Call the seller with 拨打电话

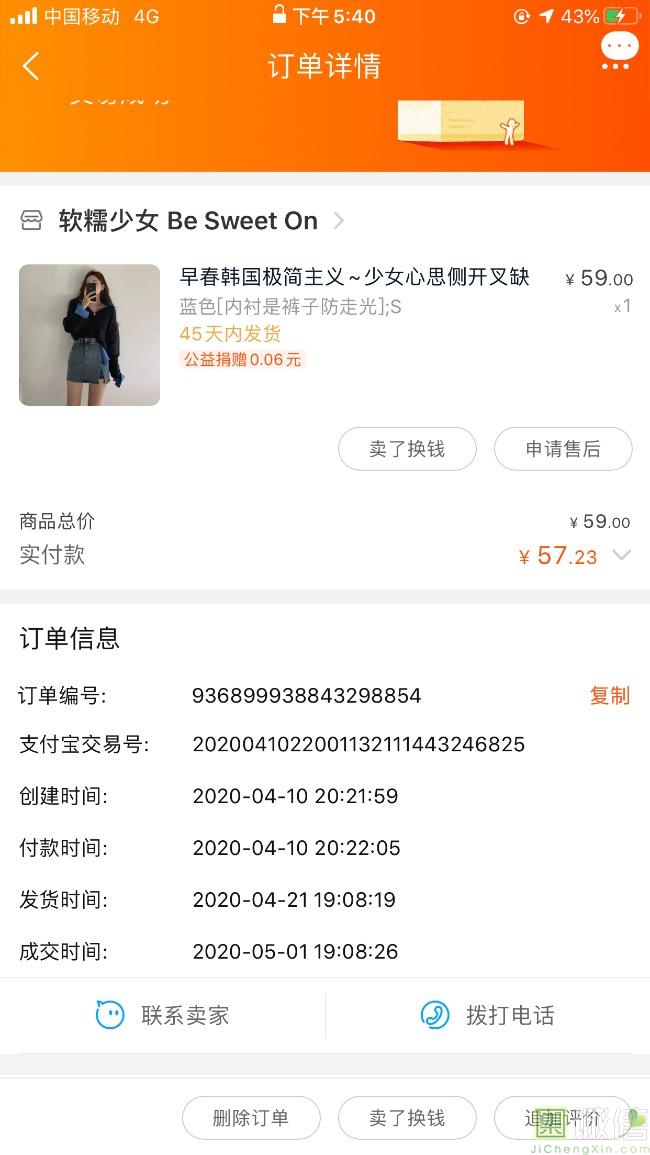click(487, 1015)
